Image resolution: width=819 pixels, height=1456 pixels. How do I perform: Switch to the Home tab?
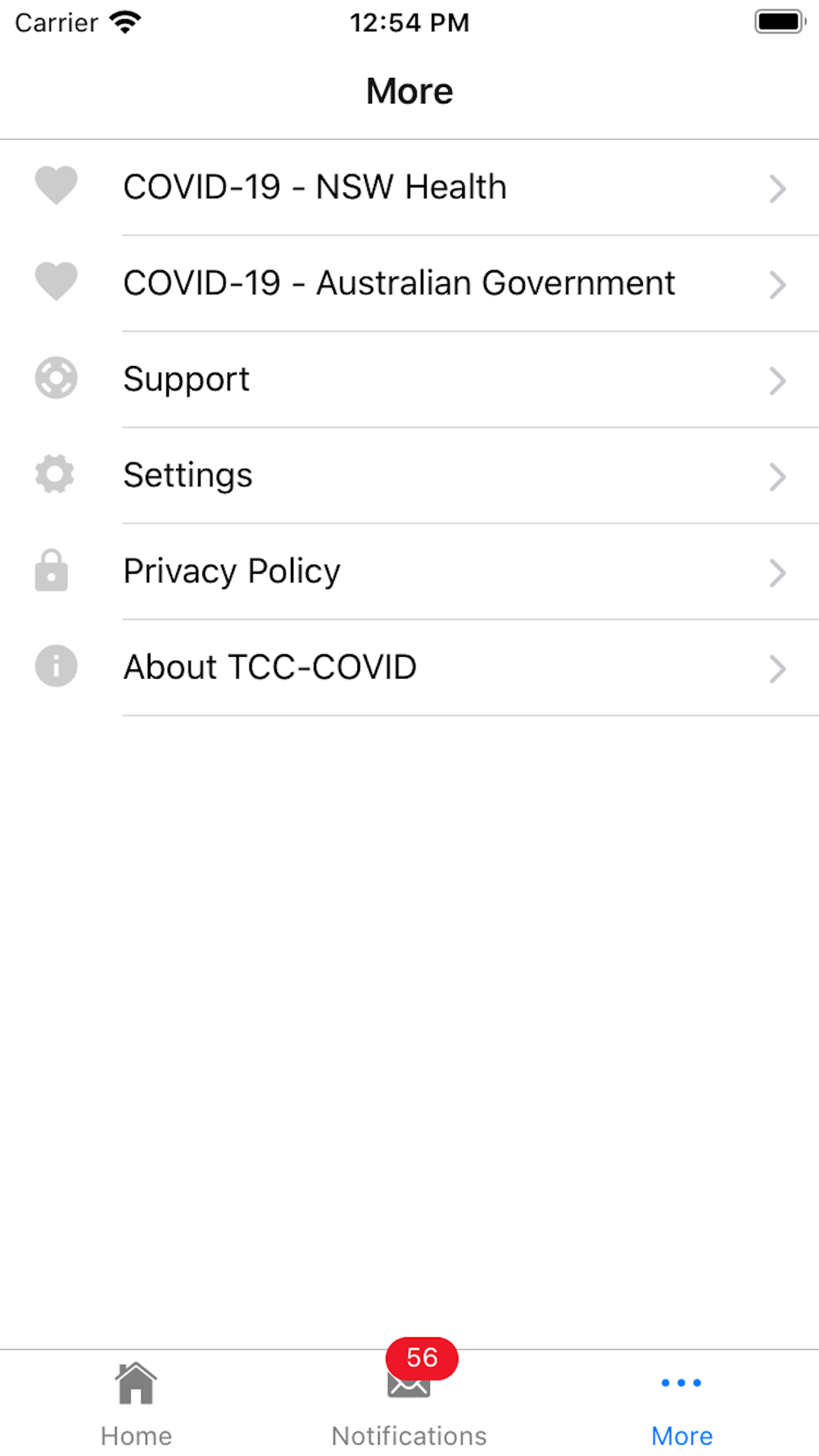(136, 1404)
